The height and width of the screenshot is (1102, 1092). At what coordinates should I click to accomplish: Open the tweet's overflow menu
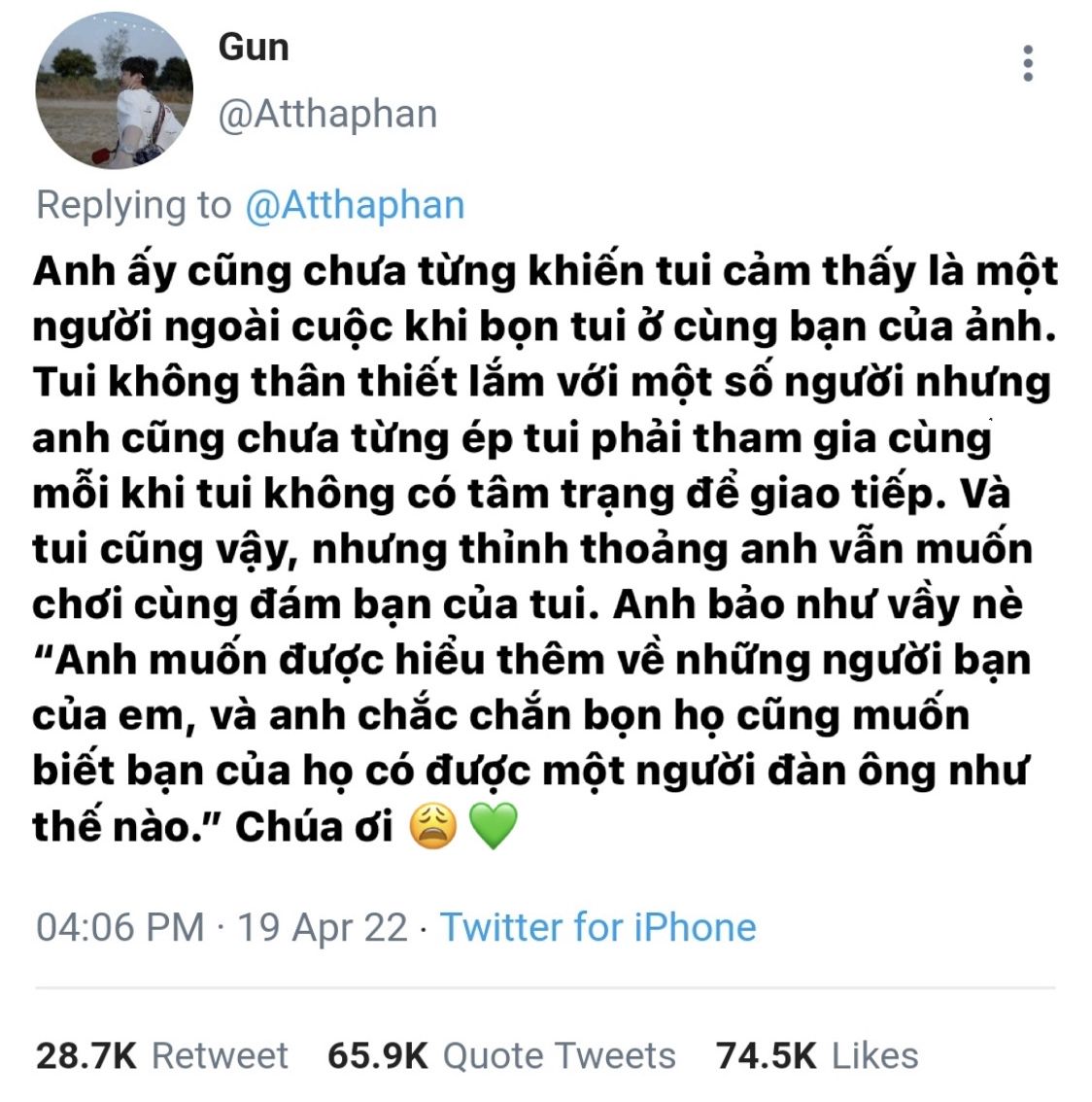[1028, 64]
